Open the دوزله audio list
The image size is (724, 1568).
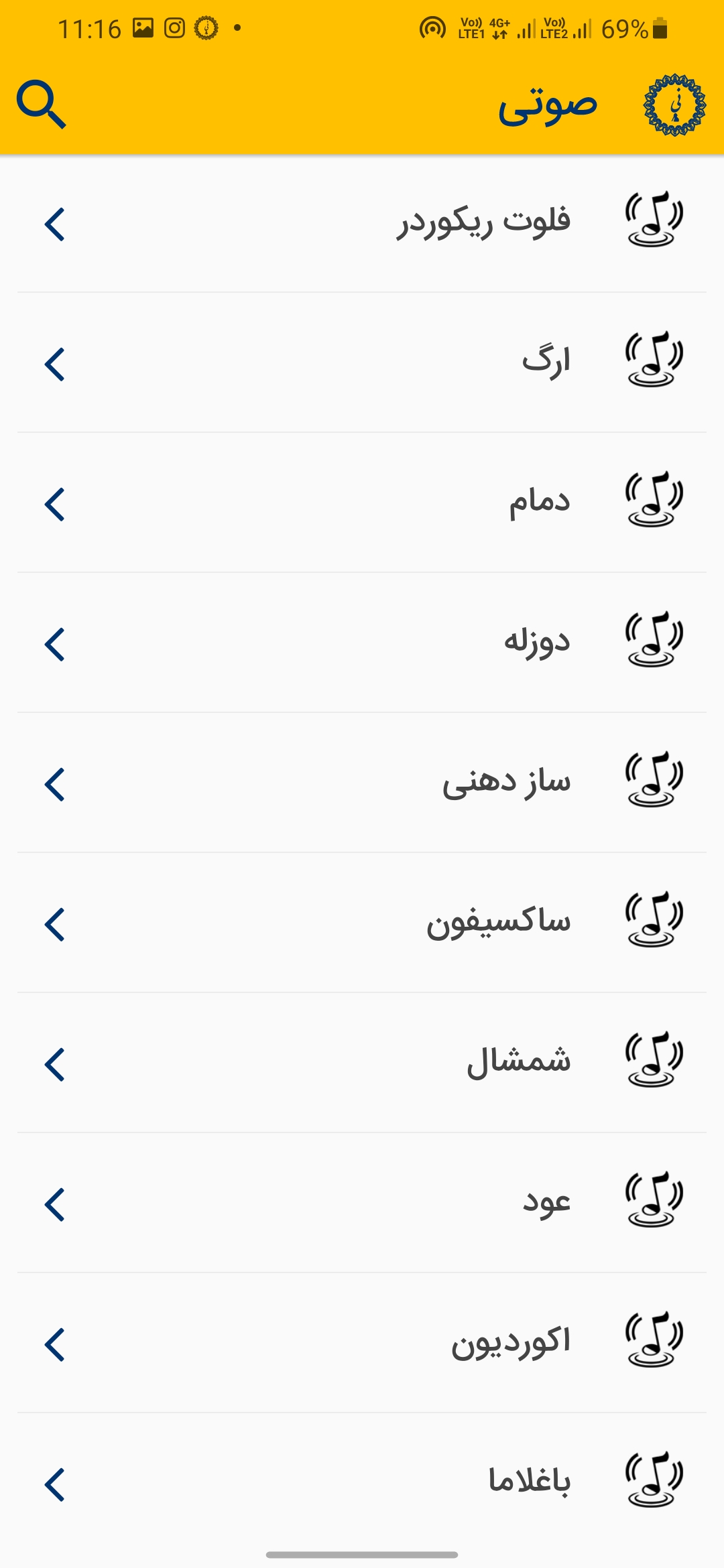[362, 643]
